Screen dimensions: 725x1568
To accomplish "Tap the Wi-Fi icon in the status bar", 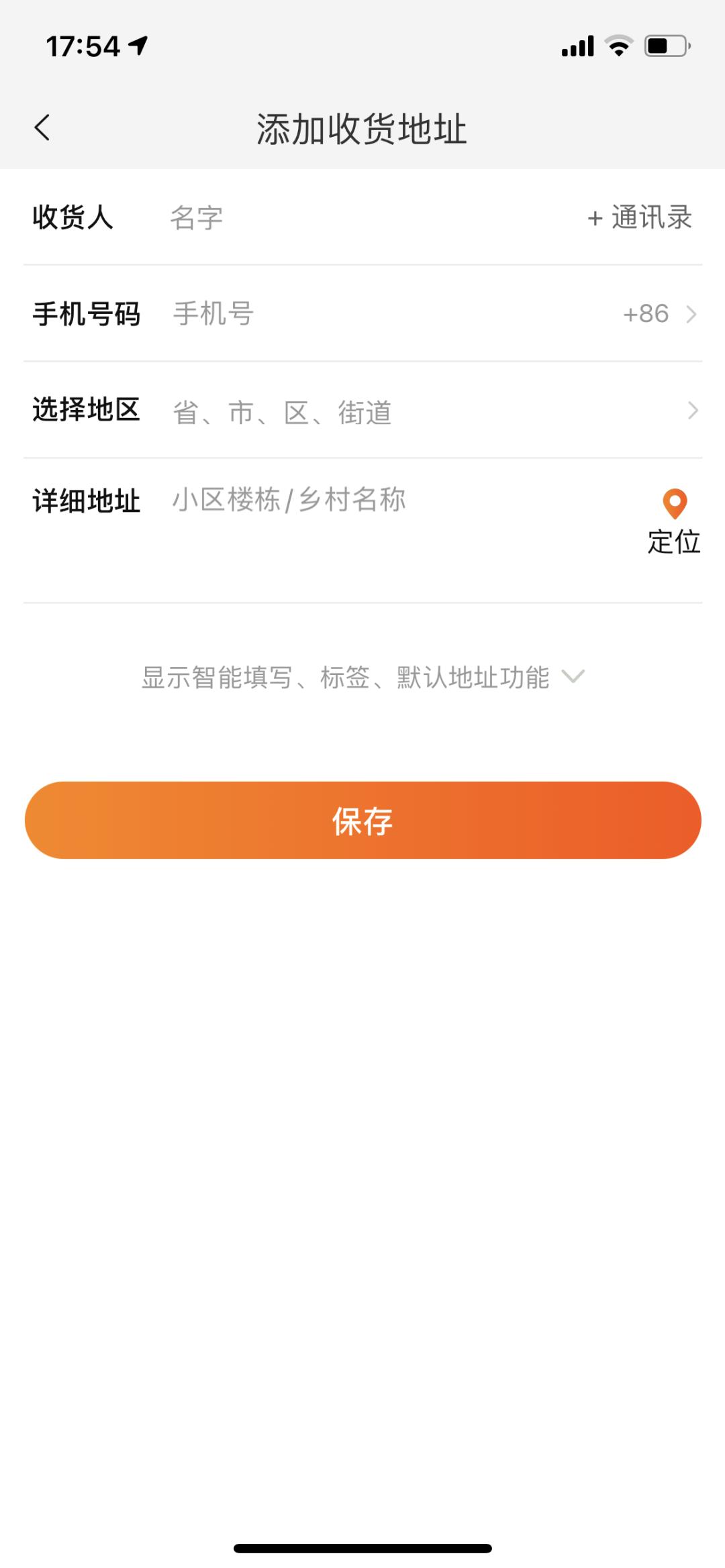I will click(x=617, y=46).
